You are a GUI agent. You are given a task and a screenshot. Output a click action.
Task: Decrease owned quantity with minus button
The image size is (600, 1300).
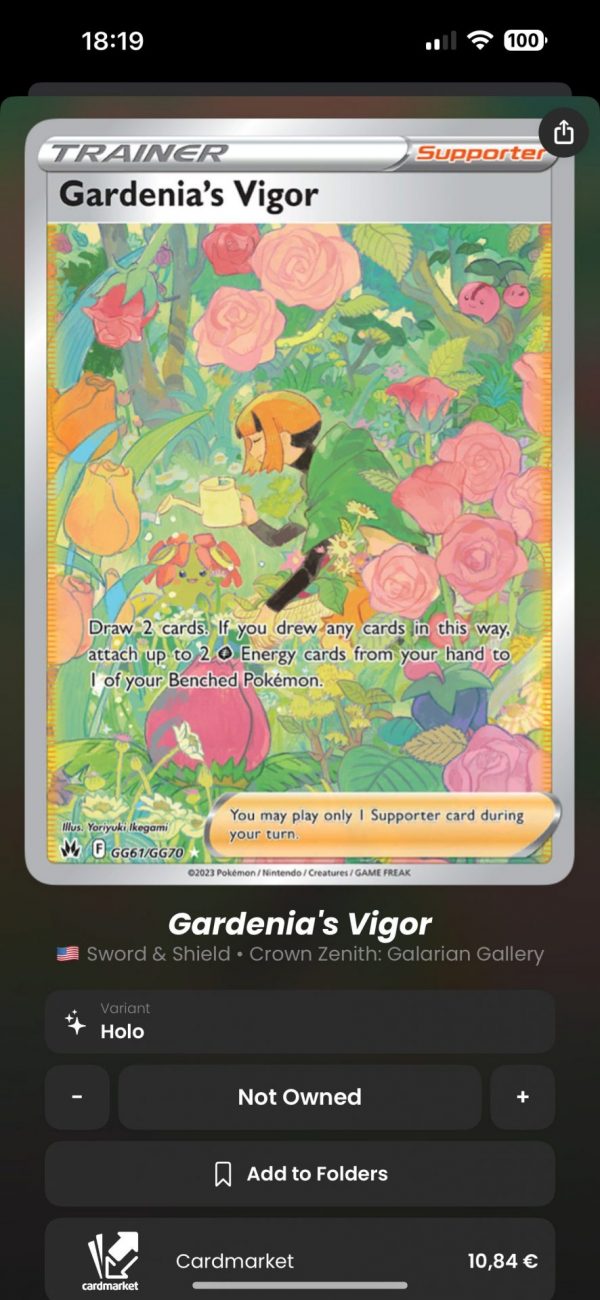pyautogui.click(x=77, y=1097)
